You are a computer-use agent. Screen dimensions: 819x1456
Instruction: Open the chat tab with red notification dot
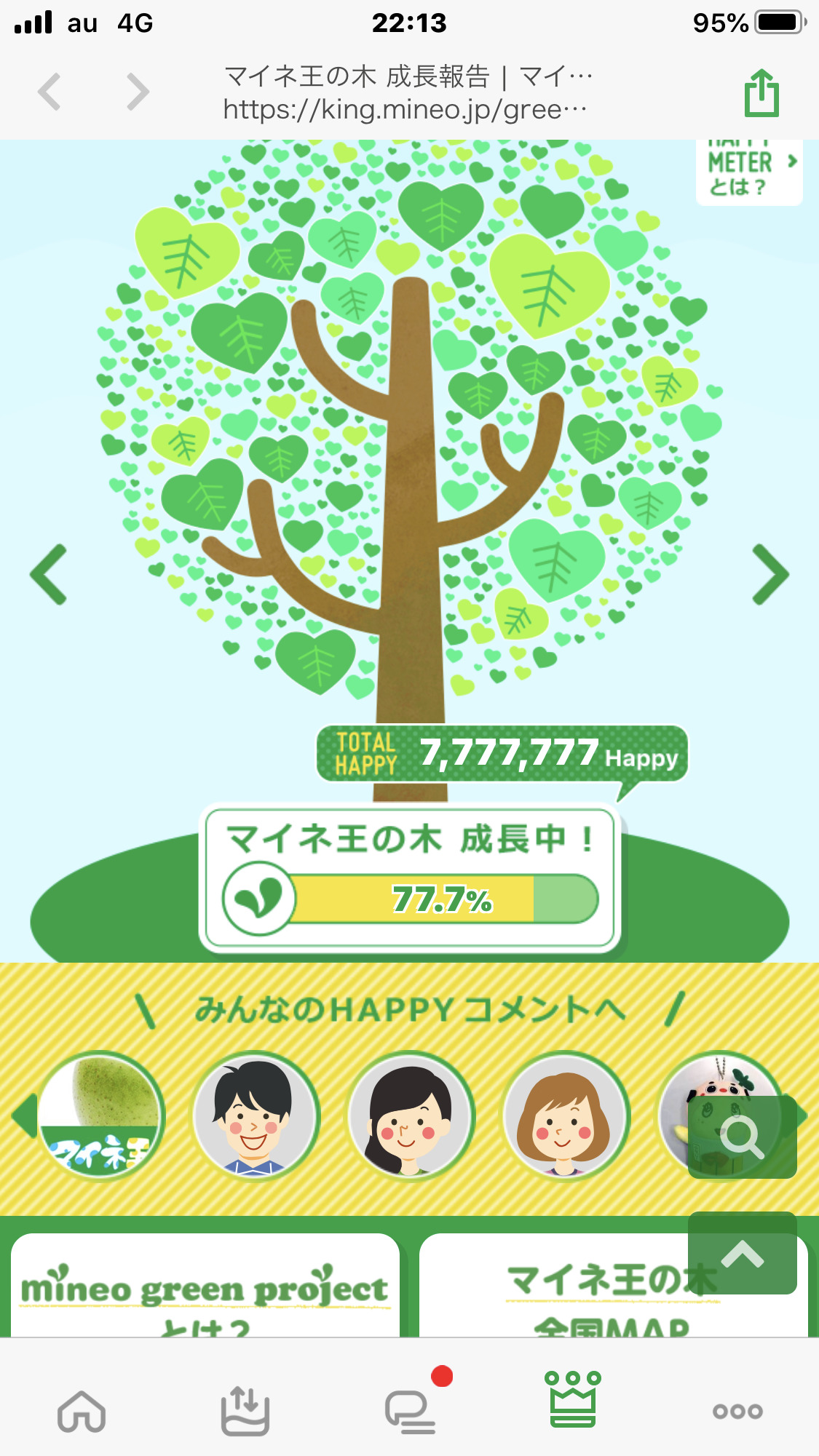click(410, 1412)
